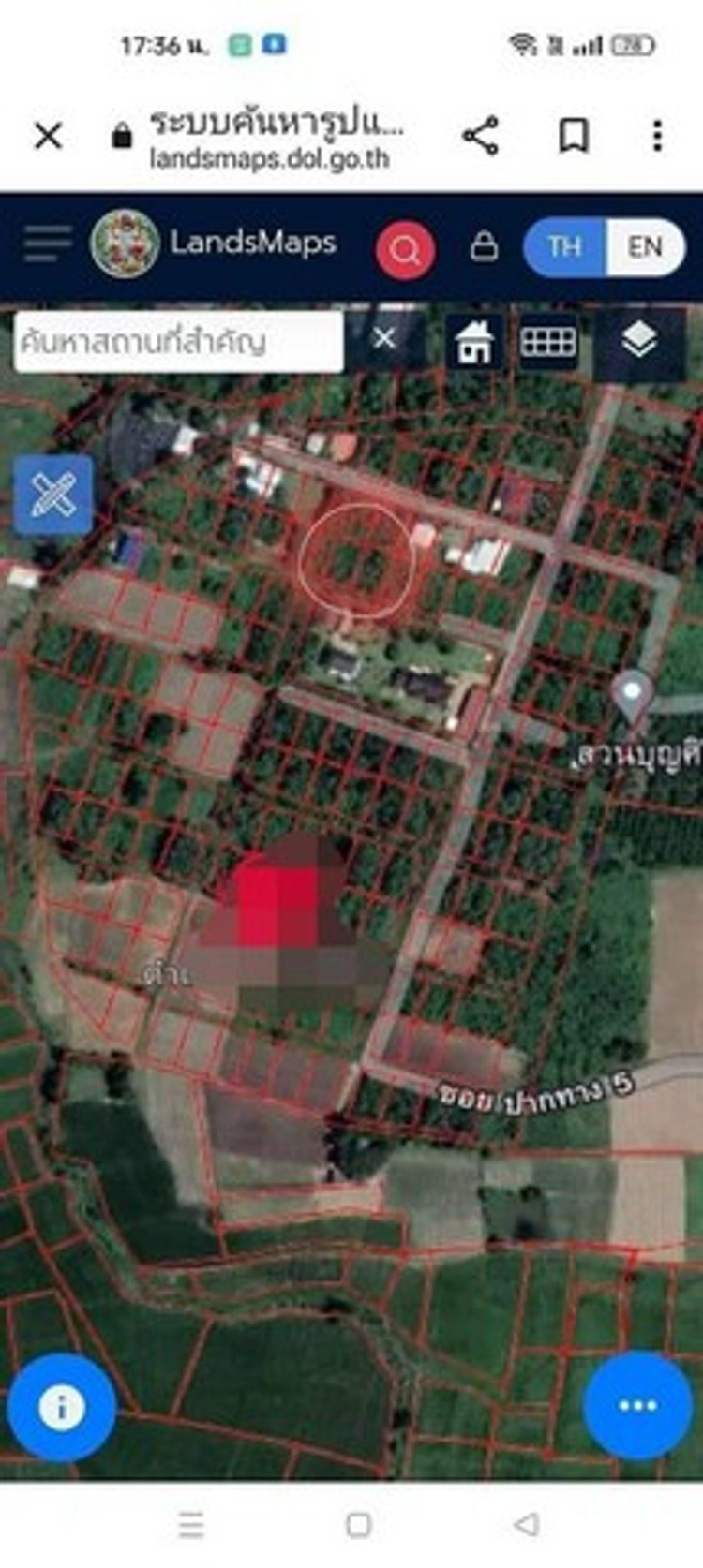Image resolution: width=703 pixels, height=1568 pixels.
Task: Open the blue info button
Action: click(x=61, y=1407)
